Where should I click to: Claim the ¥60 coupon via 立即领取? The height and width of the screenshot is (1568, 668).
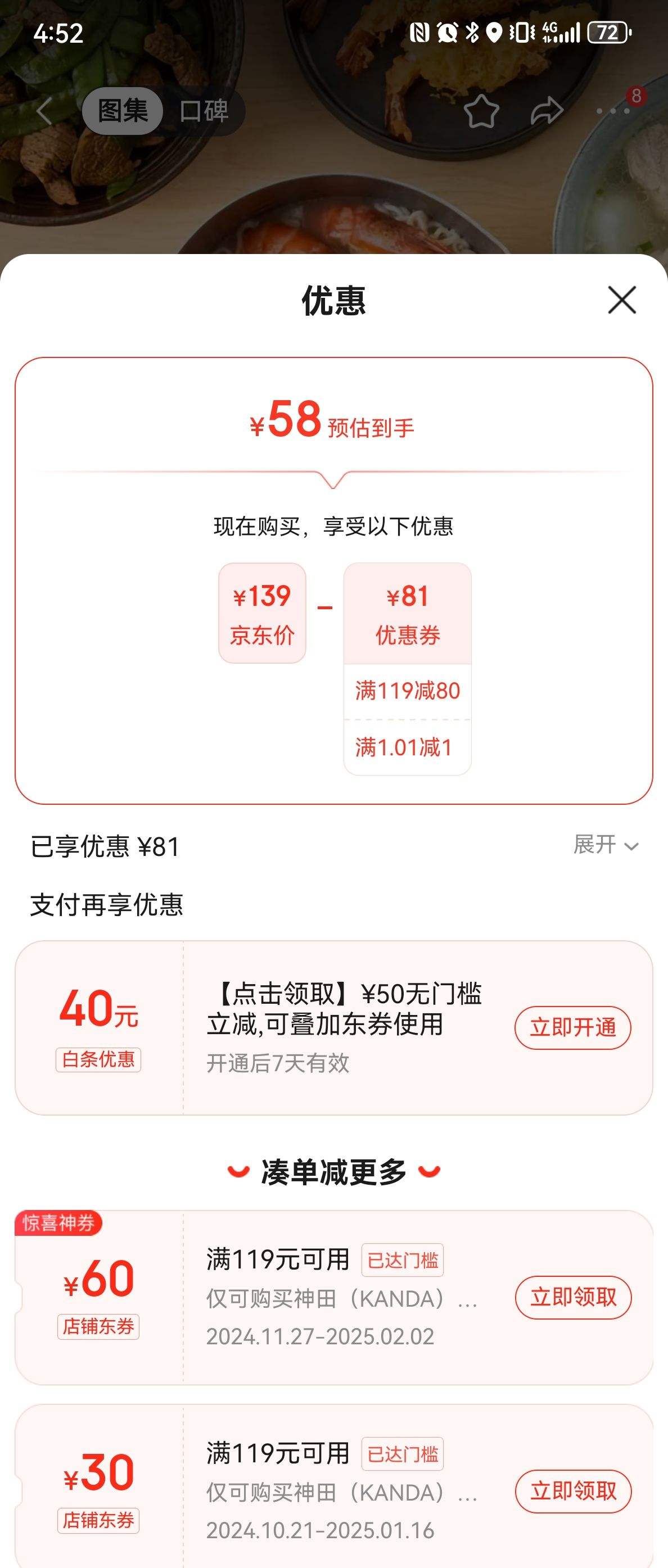pyautogui.click(x=573, y=1297)
